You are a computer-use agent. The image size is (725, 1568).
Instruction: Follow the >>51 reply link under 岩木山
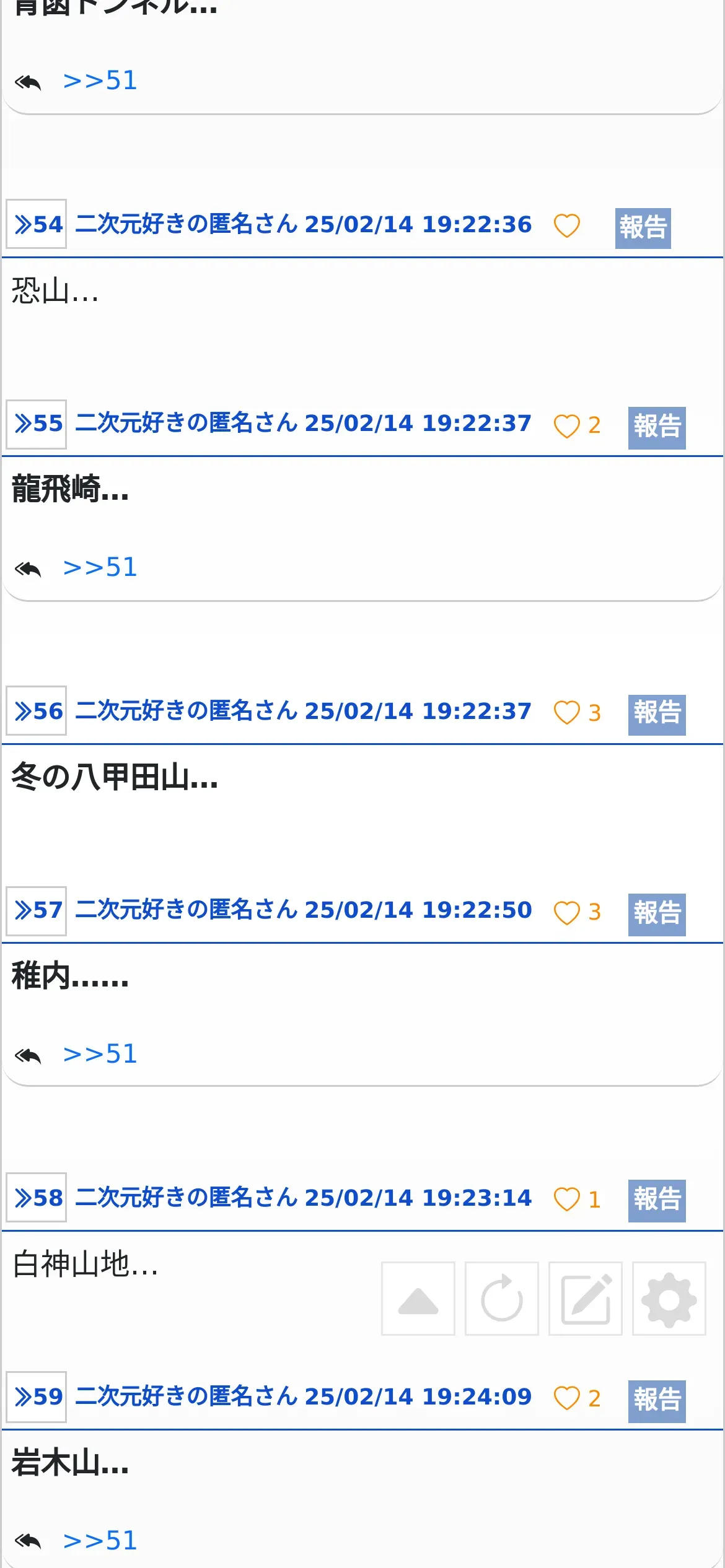(100, 1540)
